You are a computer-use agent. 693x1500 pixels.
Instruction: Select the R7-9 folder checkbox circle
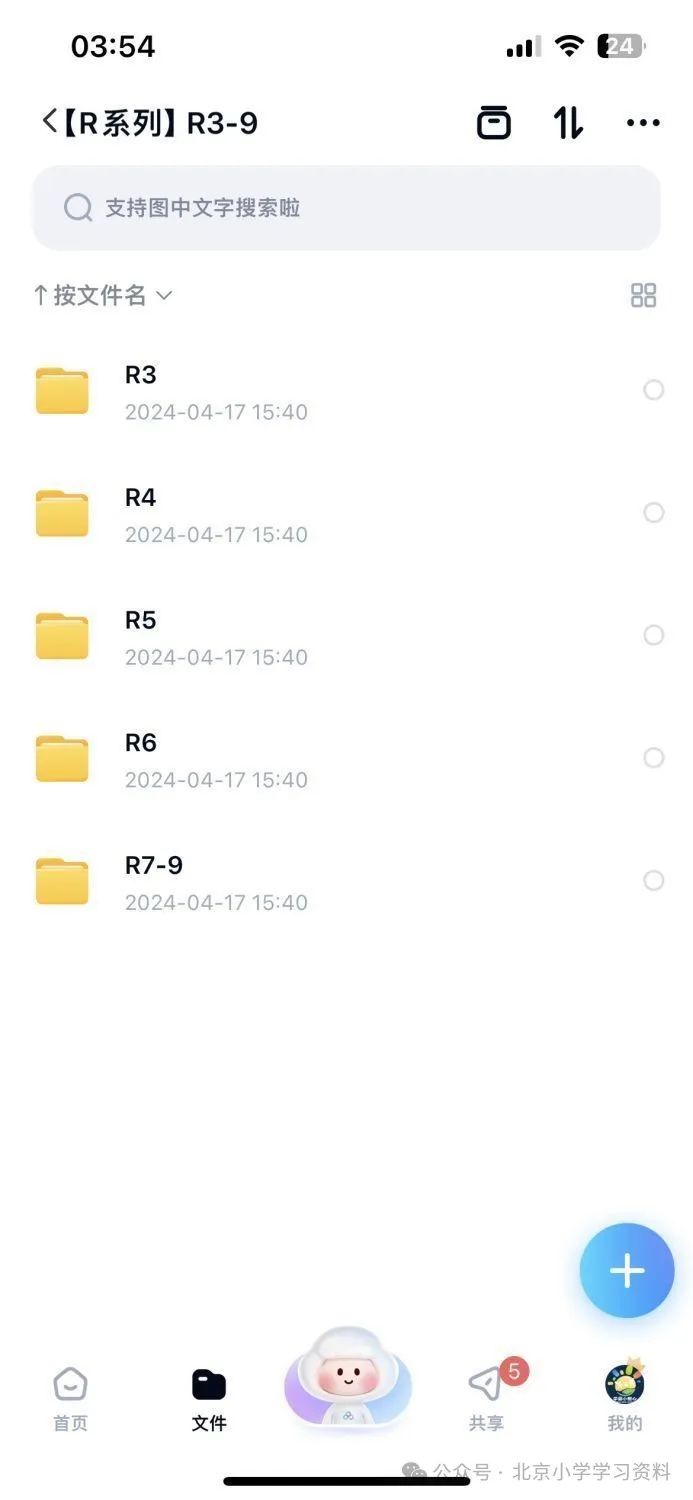click(x=653, y=881)
